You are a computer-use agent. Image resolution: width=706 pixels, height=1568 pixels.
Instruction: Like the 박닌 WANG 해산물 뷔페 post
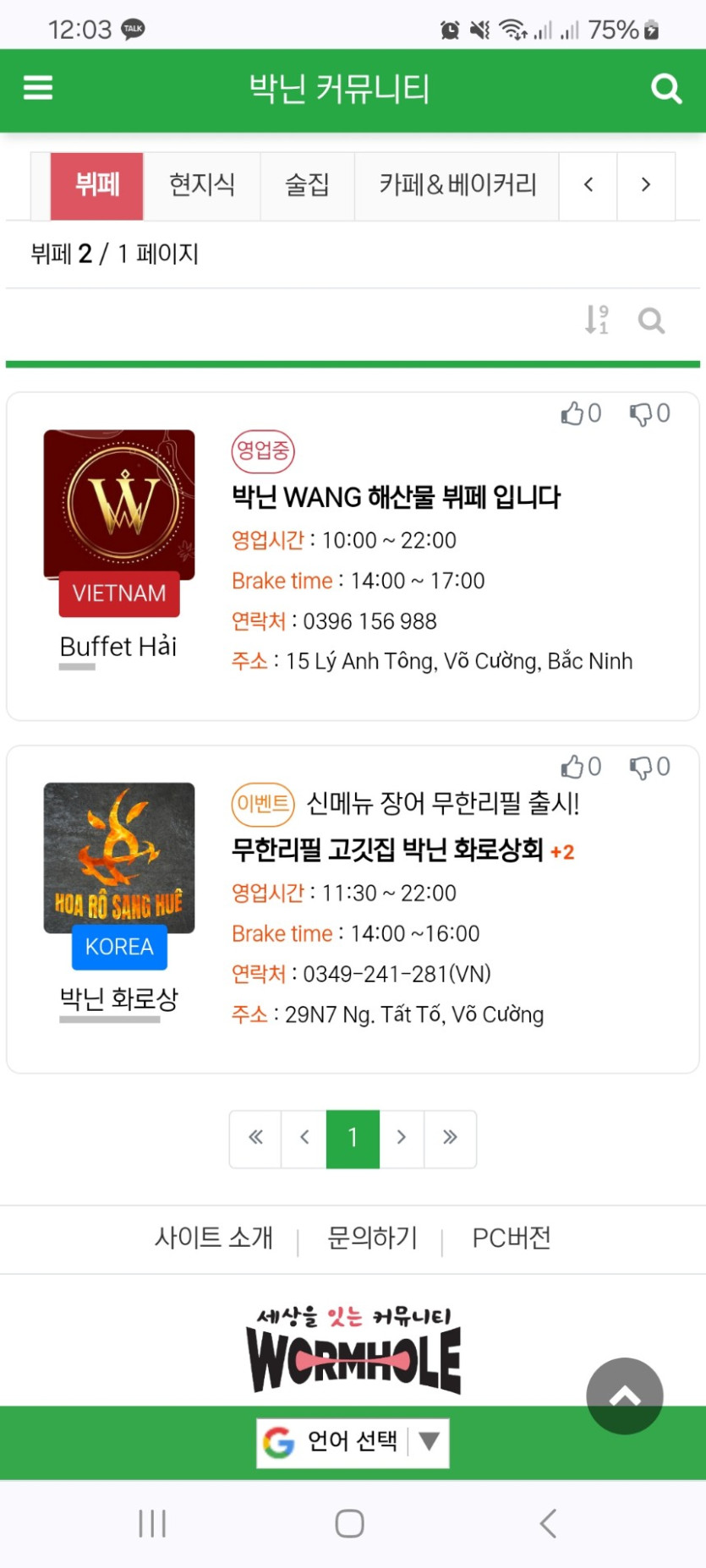pos(581,413)
